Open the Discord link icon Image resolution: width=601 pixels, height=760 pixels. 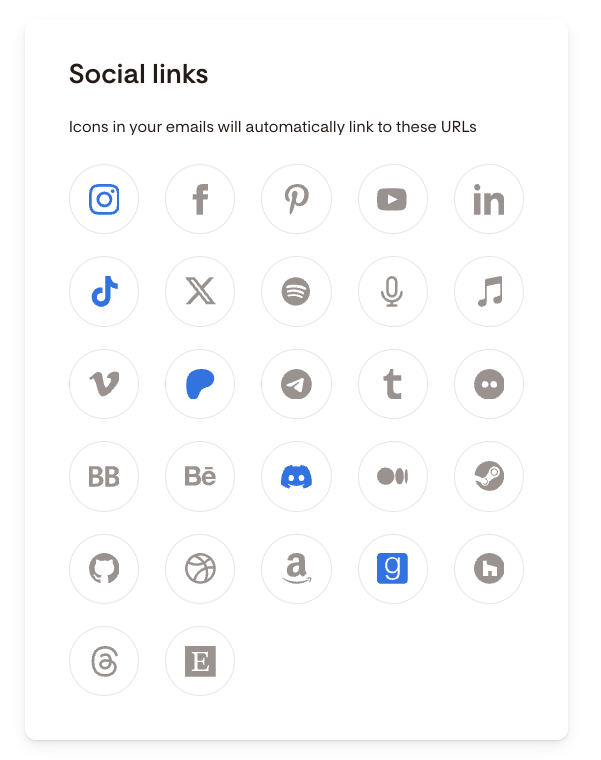pyautogui.click(x=296, y=476)
